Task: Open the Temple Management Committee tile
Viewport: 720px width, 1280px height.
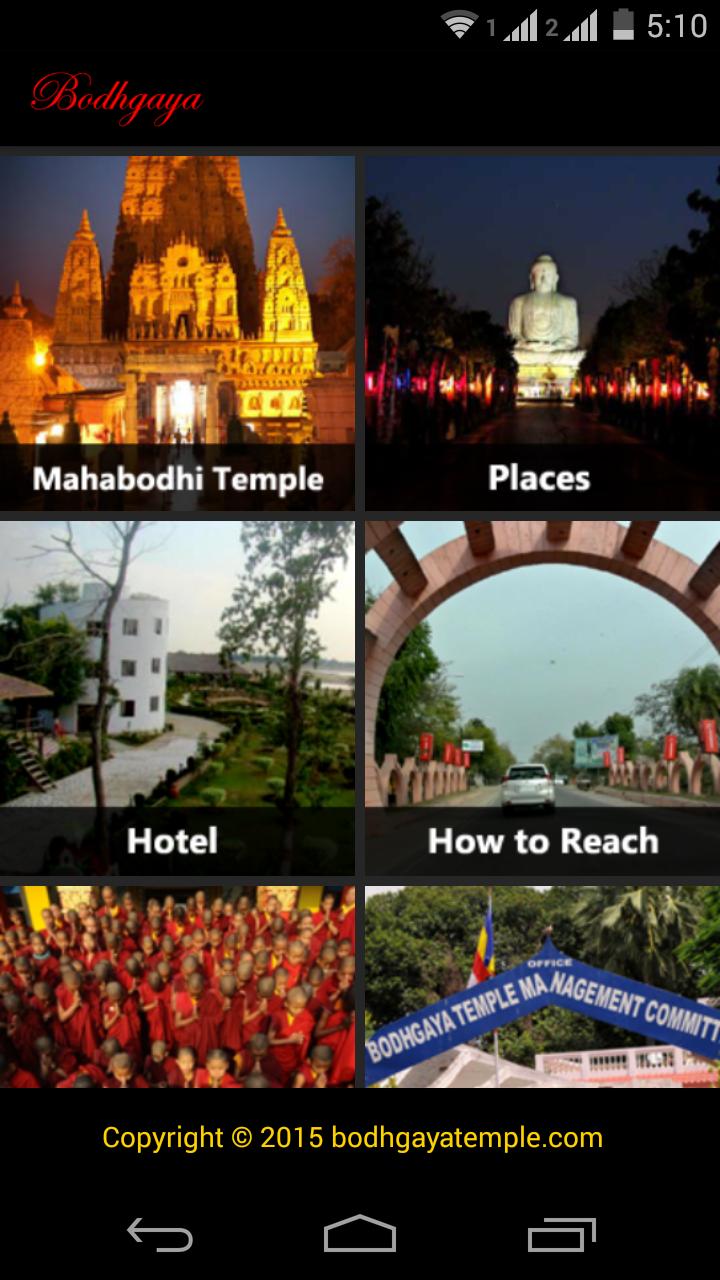Action: pyautogui.click(x=541, y=986)
